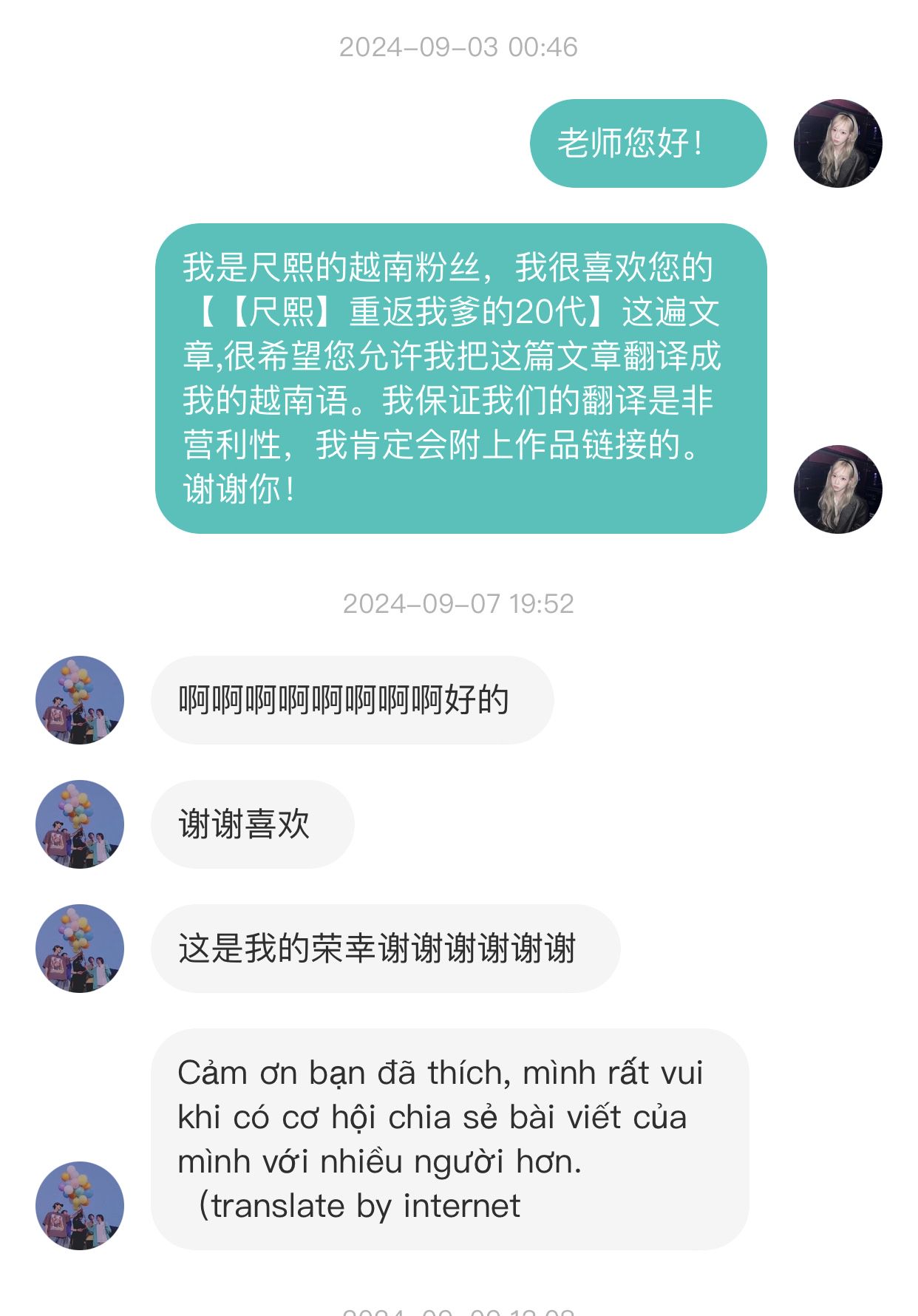The height and width of the screenshot is (1316, 918).
Task: Tap the avatar beside the Cảm ơn bạn message
Action: pos(80,1206)
